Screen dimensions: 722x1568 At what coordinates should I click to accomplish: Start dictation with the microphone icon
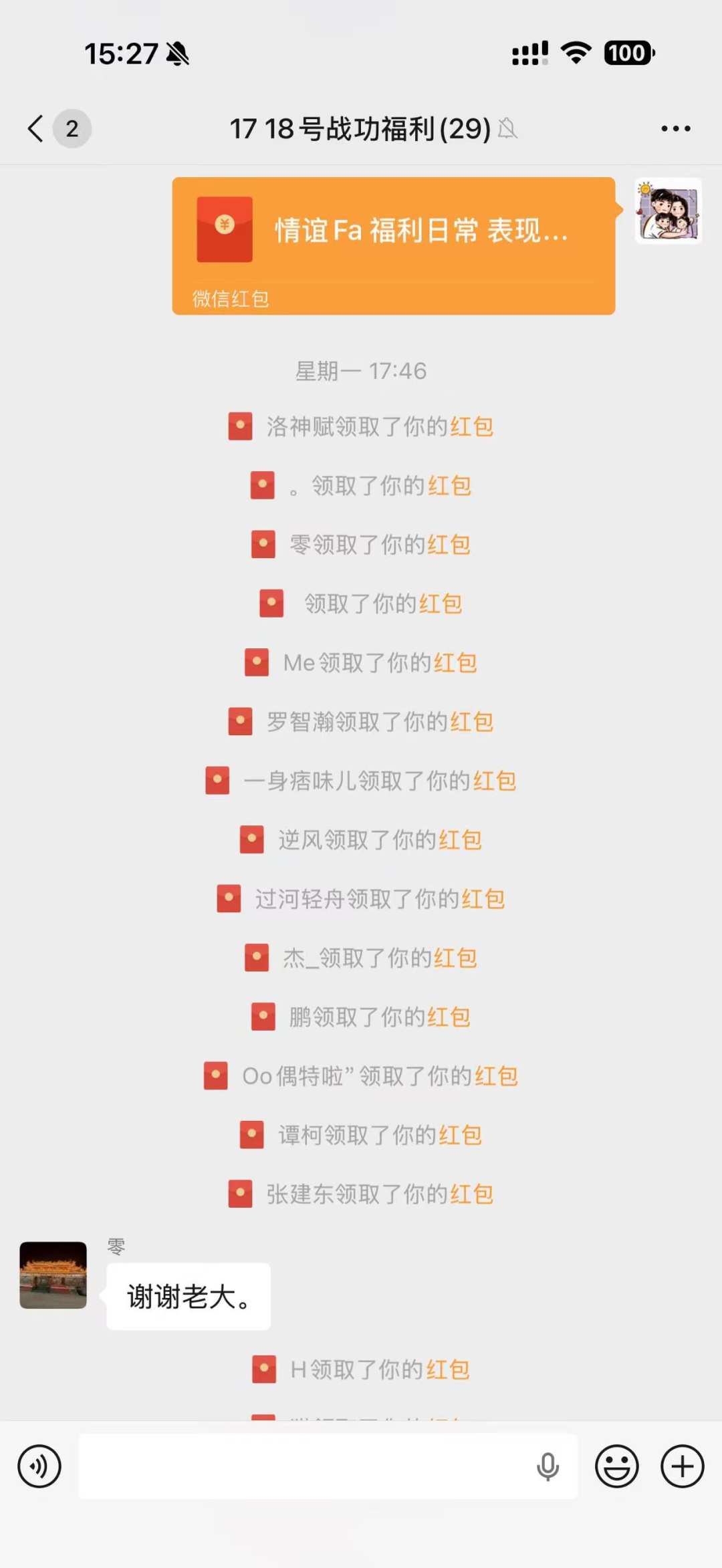click(548, 1466)
